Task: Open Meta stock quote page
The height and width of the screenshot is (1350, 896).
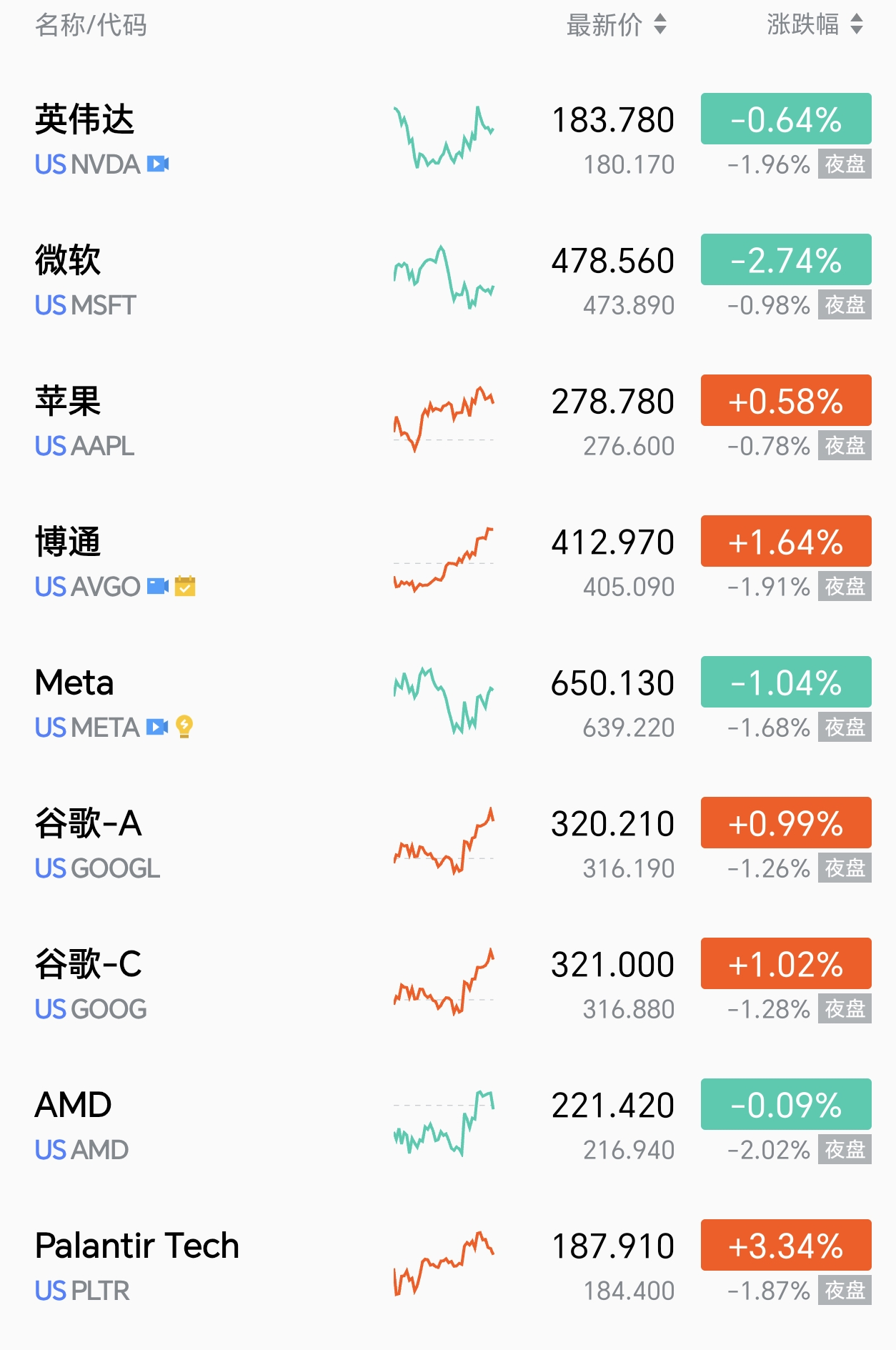Action: [74, 683]
